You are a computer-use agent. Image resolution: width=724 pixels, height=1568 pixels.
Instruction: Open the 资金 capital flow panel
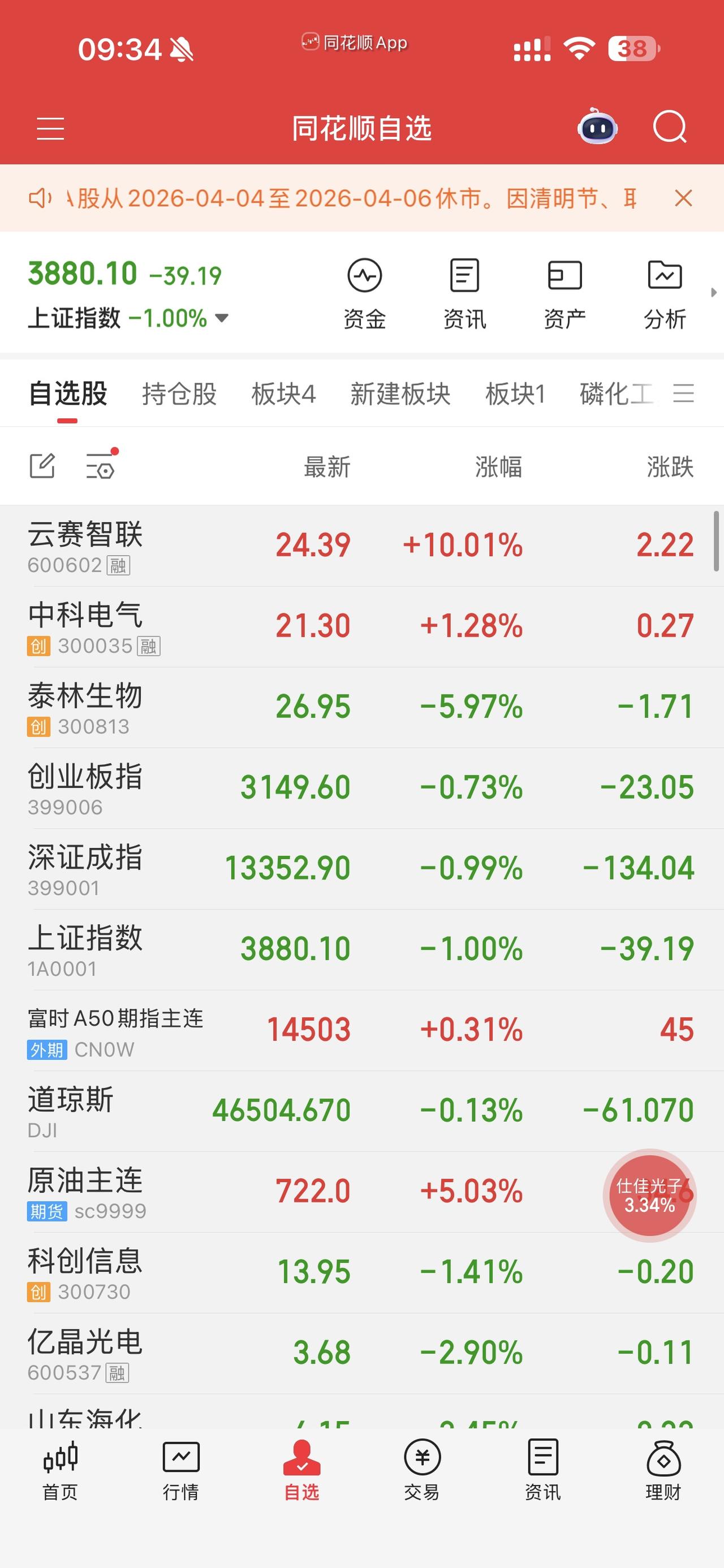pos(364,292)
